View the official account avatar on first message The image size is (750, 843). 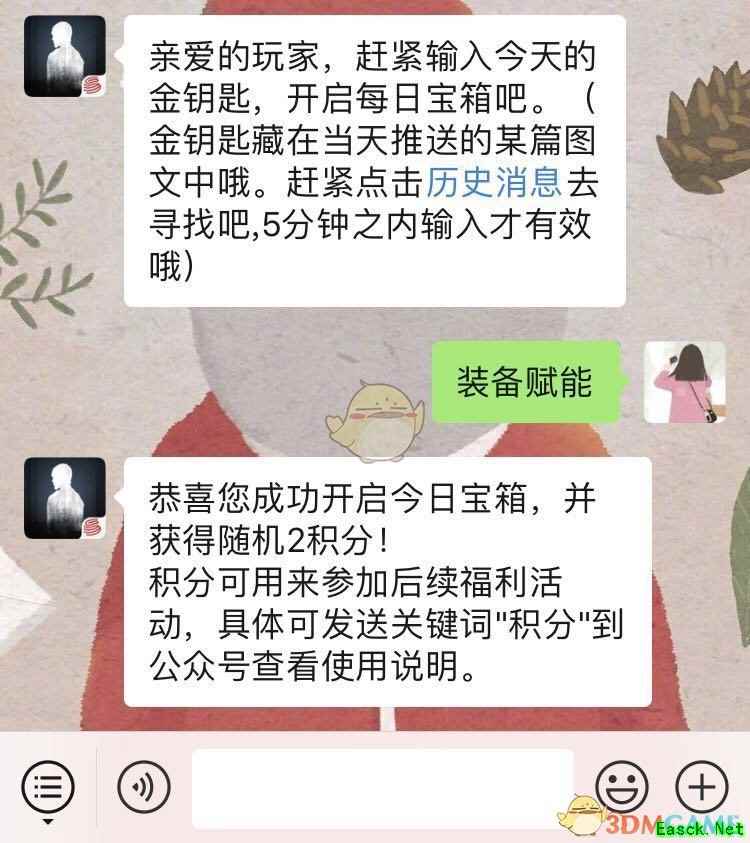[x=64, y=56]
